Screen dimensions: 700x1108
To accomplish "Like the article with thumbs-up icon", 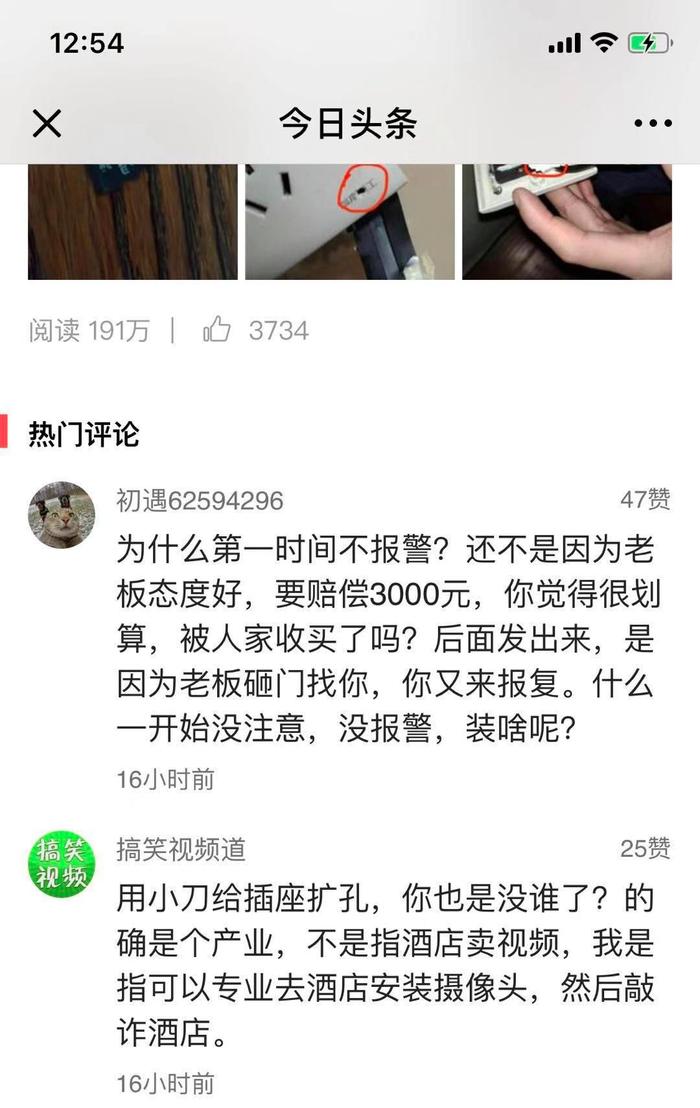I will coord(217,330).
